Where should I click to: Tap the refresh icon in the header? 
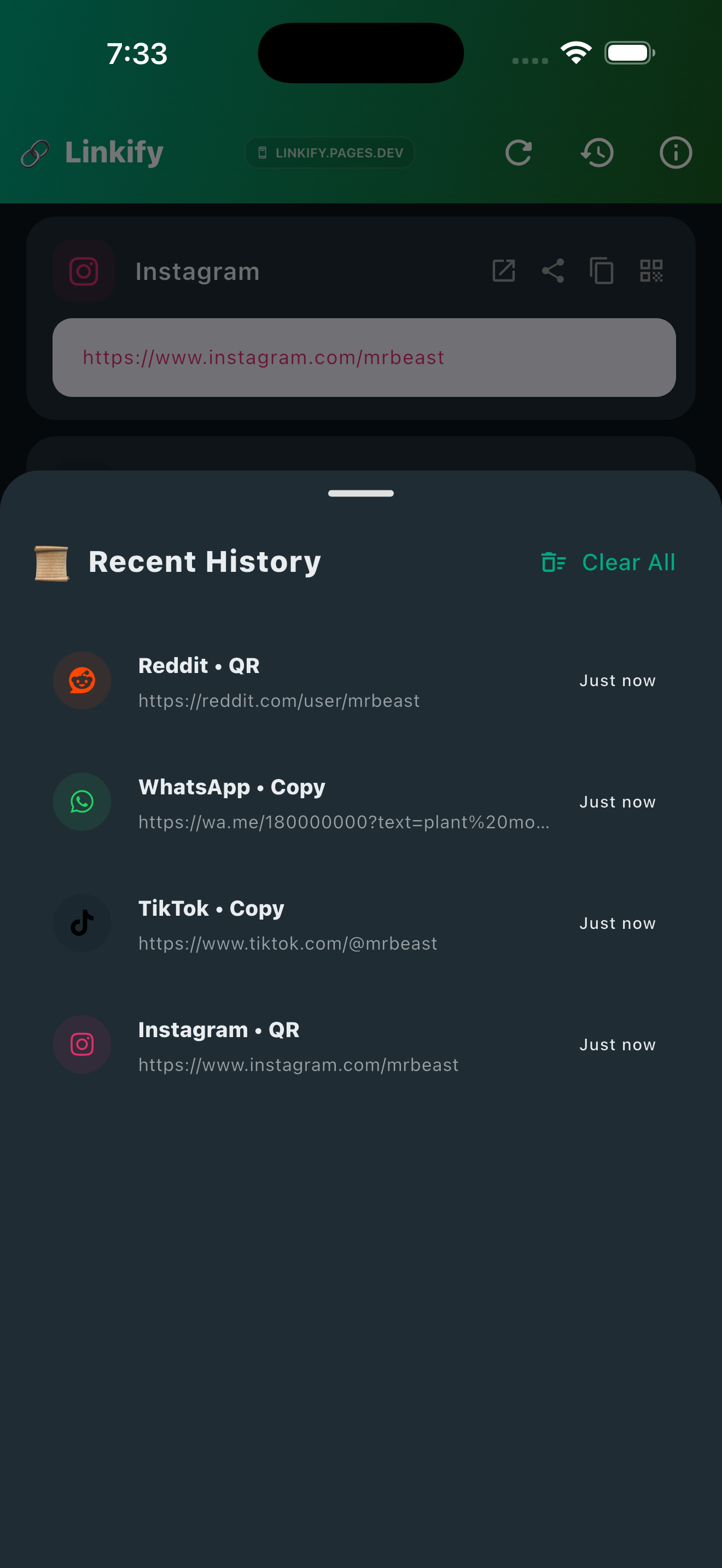point(519,153)
